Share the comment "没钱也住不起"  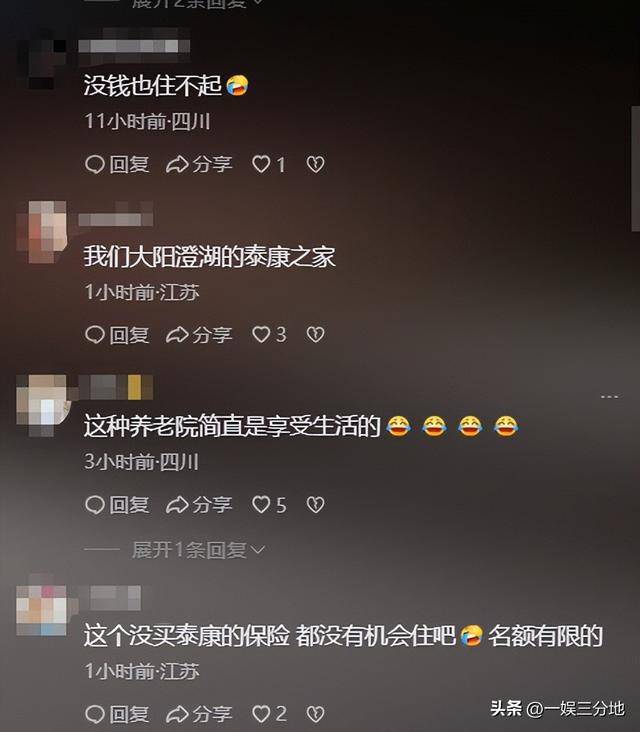click(x=199, y=164)
